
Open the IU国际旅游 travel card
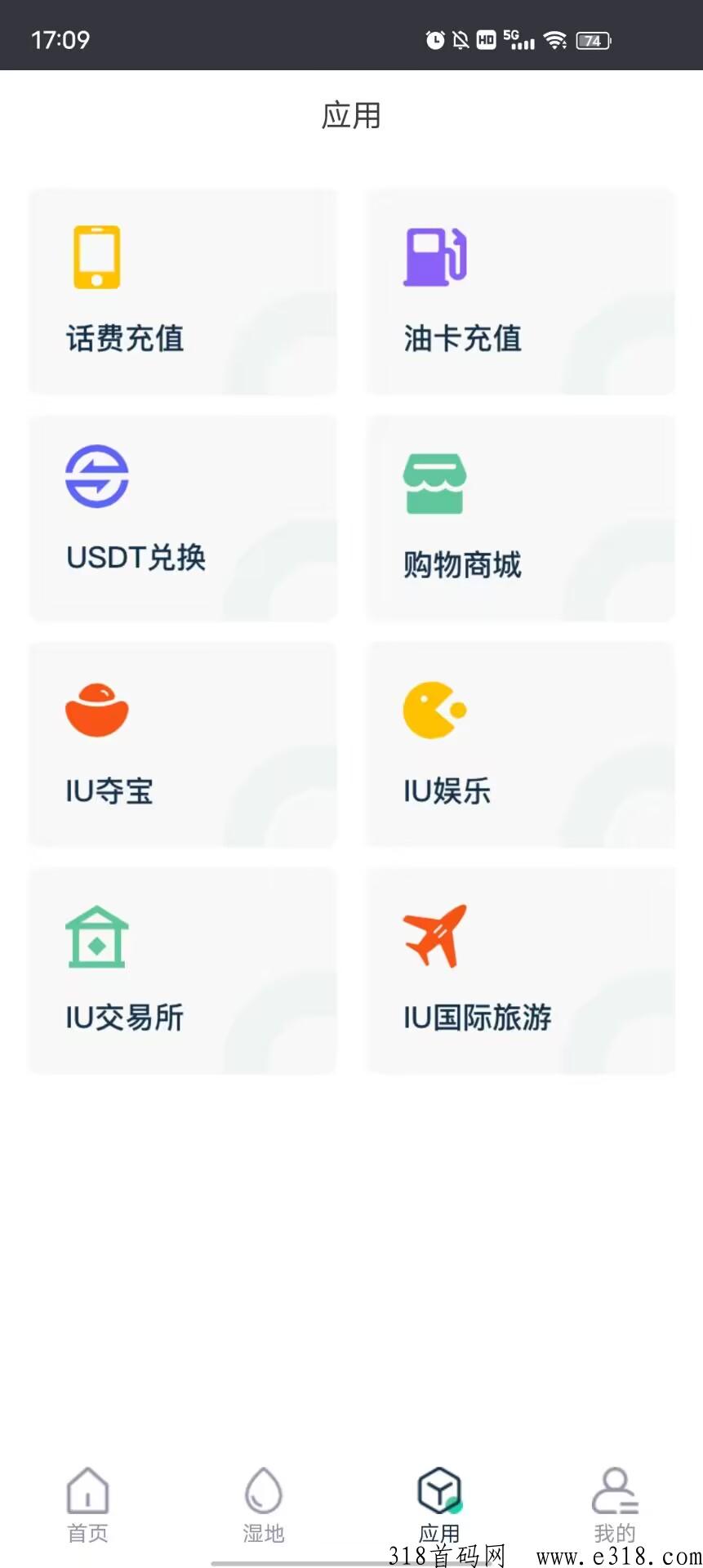click(520, 971)
